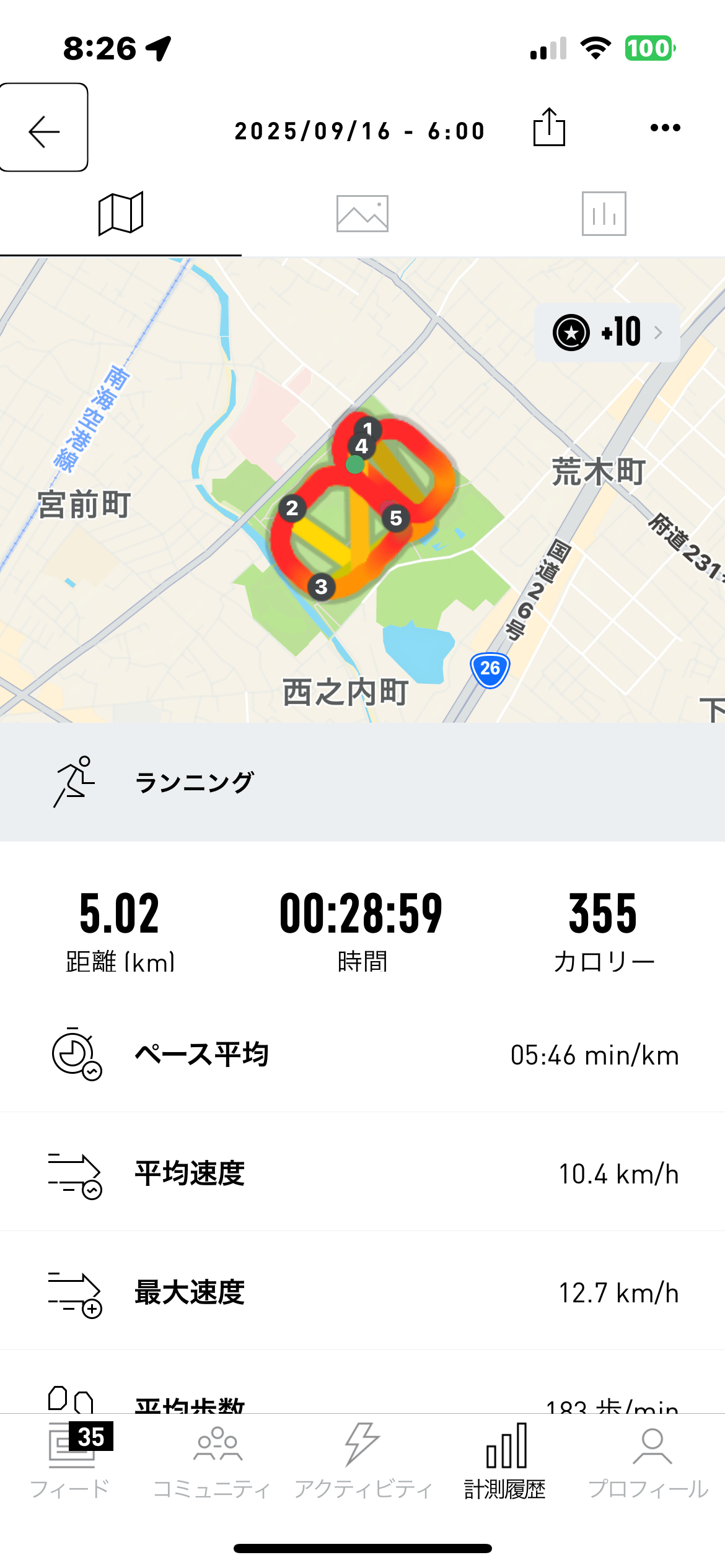Open the +10 points badge

click(607, 333)
